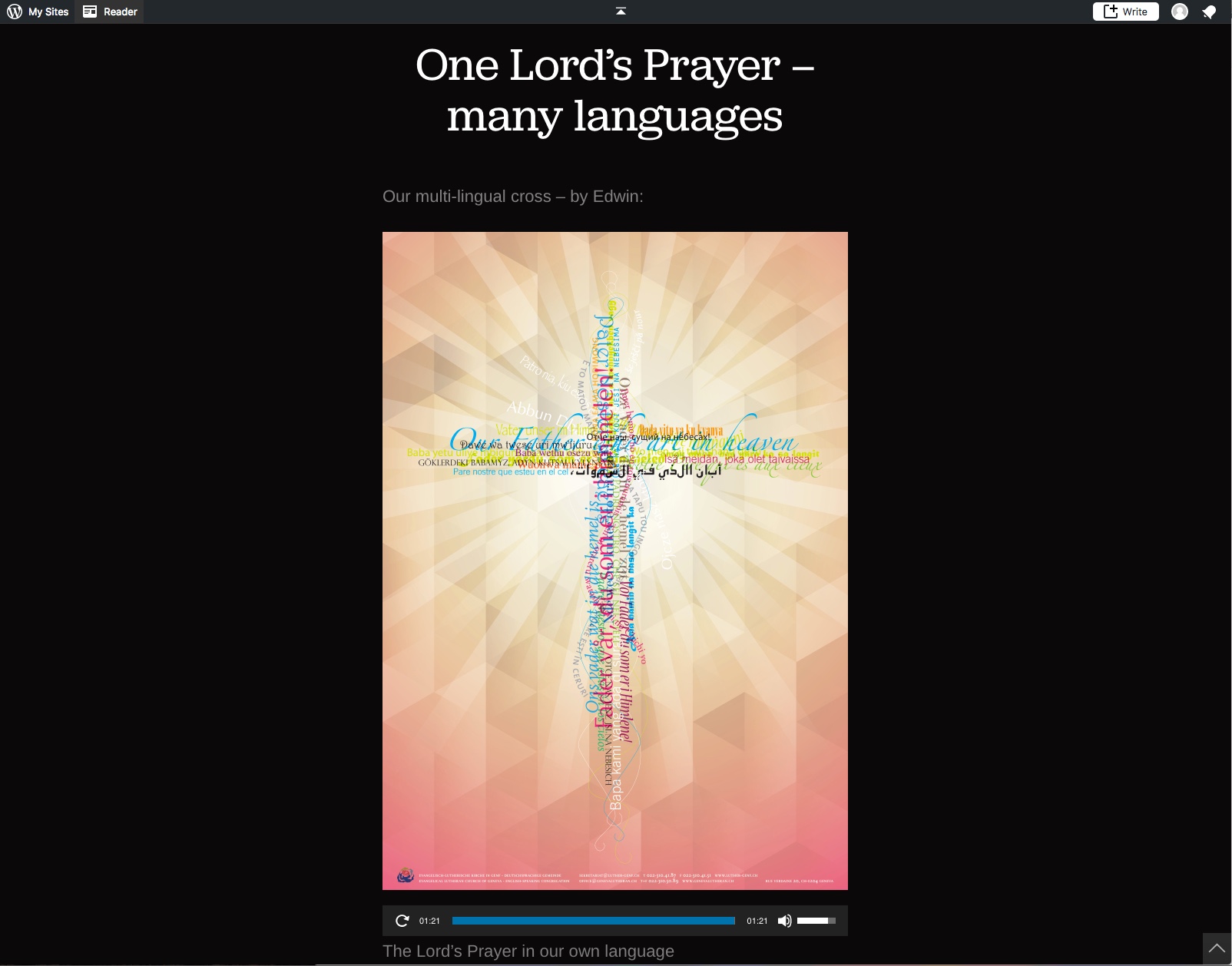1232x966 pixels.
Task: Replay the audio clip
Action: pos(402,921)
